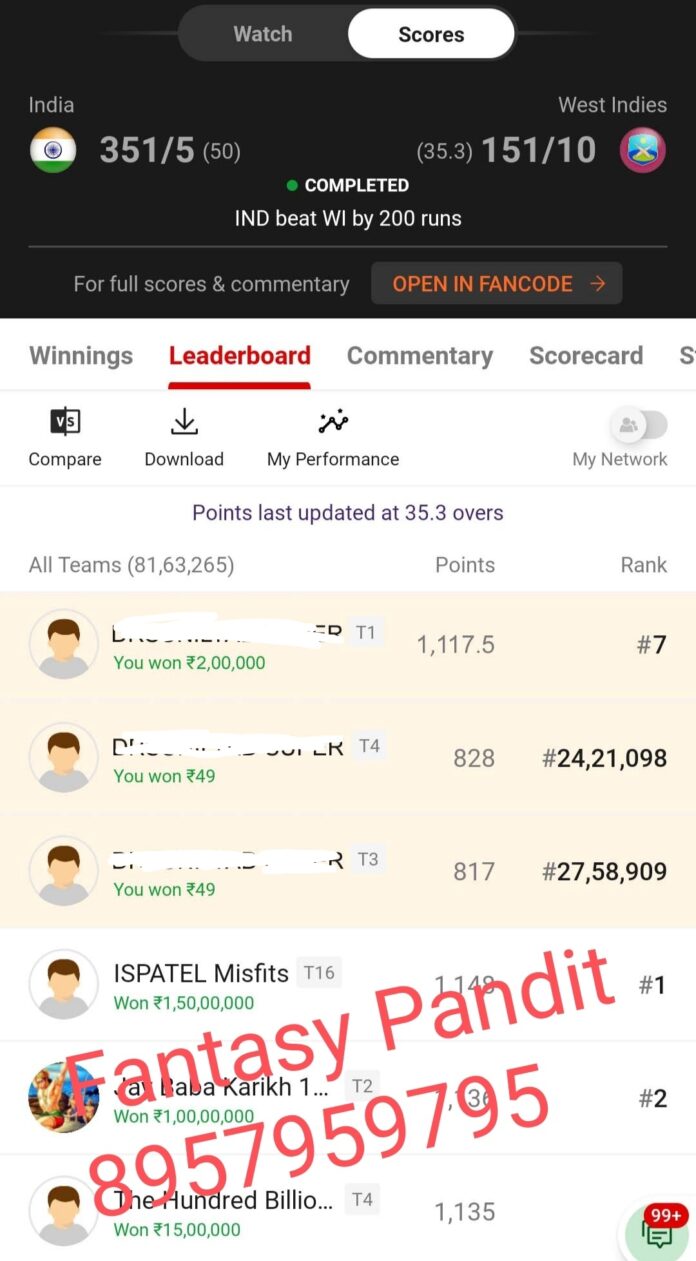Select the Scores segment

pyautogui.click(x=431, y=34)
